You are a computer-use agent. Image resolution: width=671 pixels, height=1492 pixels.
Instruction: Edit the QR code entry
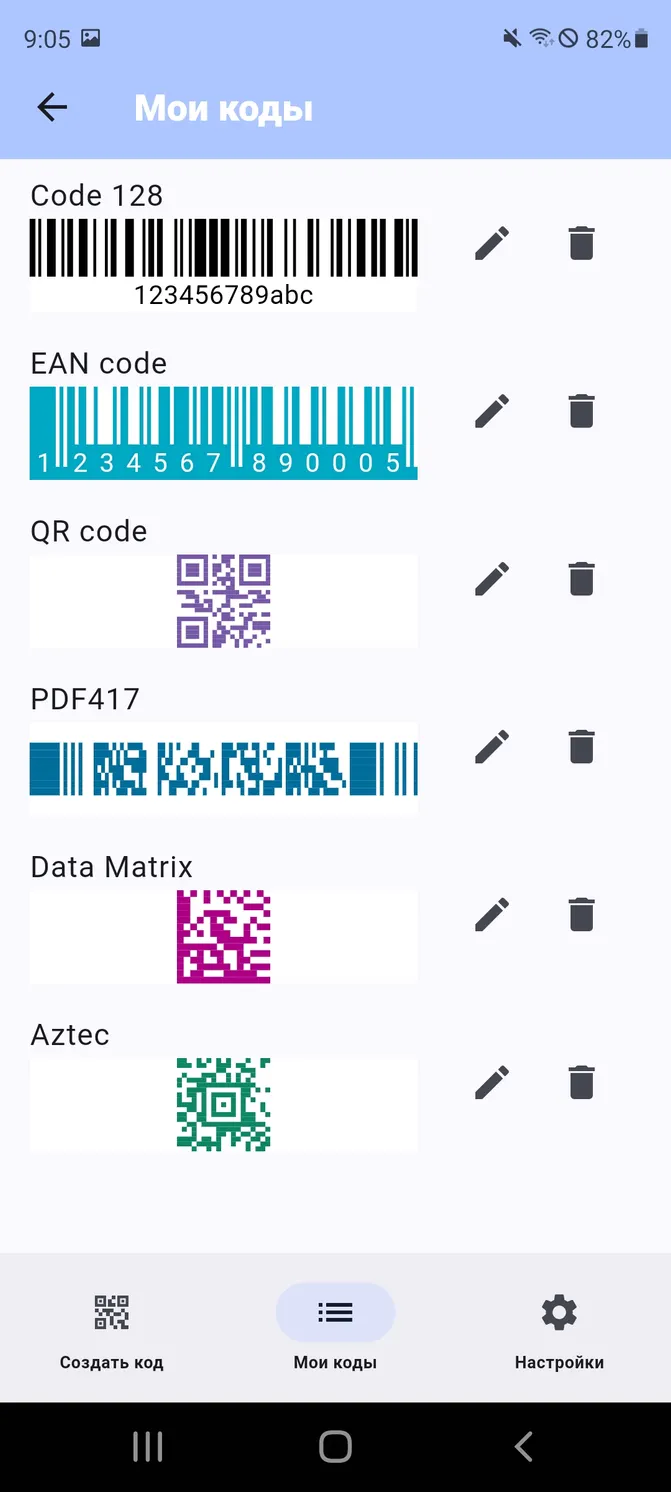click(x=492, y=579)
